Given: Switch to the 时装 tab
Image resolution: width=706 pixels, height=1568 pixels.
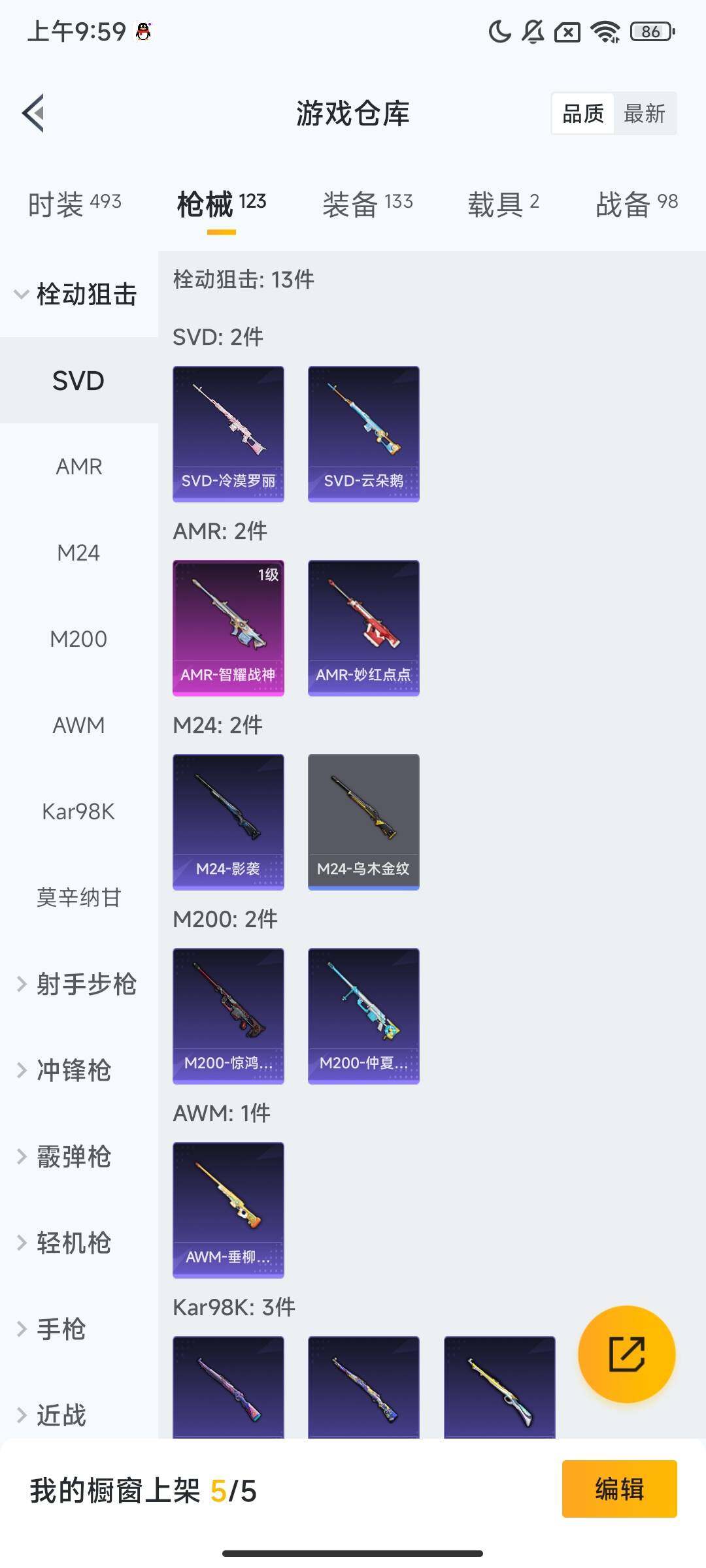Looking at the screenshot, I should coord(75,204).
